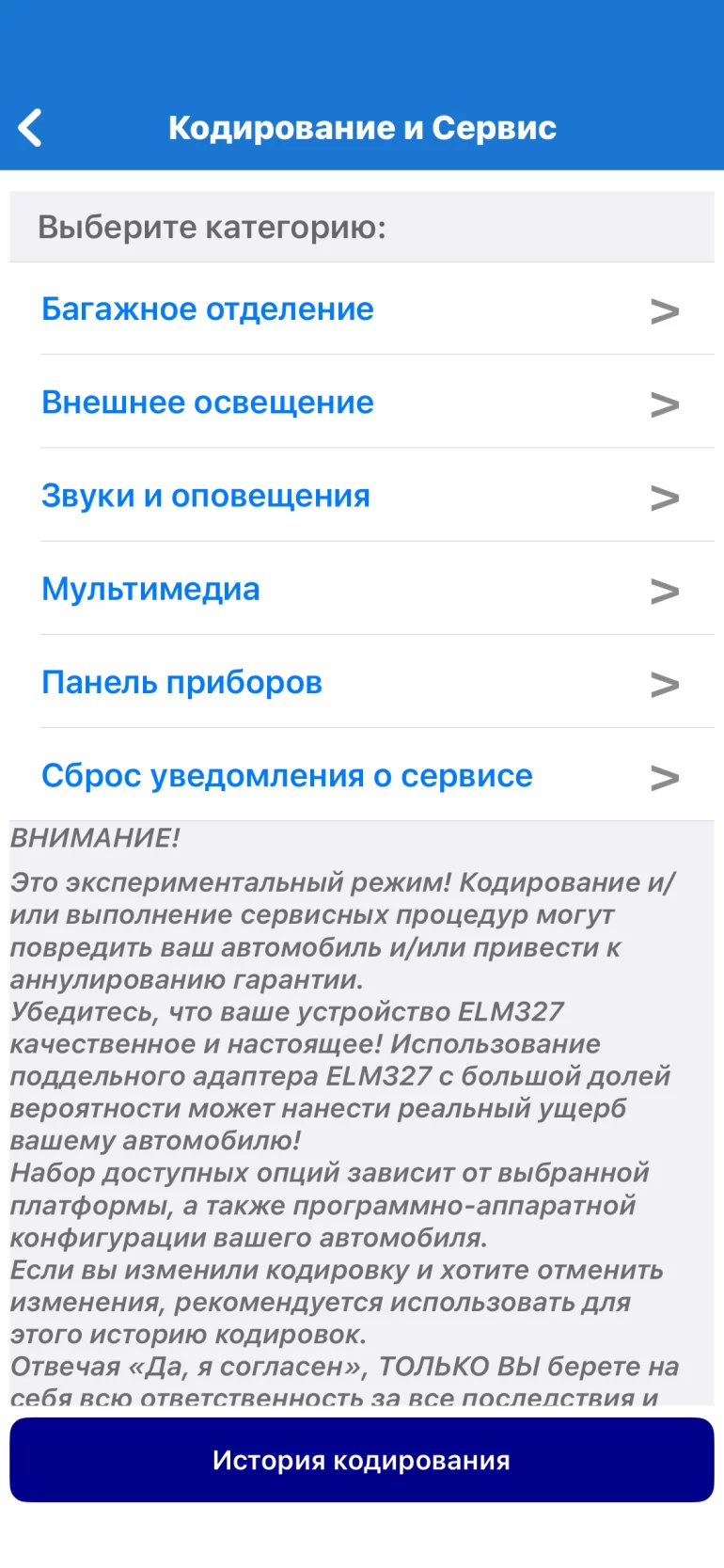This screenshot has height=1568, width=724.
Task: Tap the История кодирования button
Action: (x=362, y=1459)
